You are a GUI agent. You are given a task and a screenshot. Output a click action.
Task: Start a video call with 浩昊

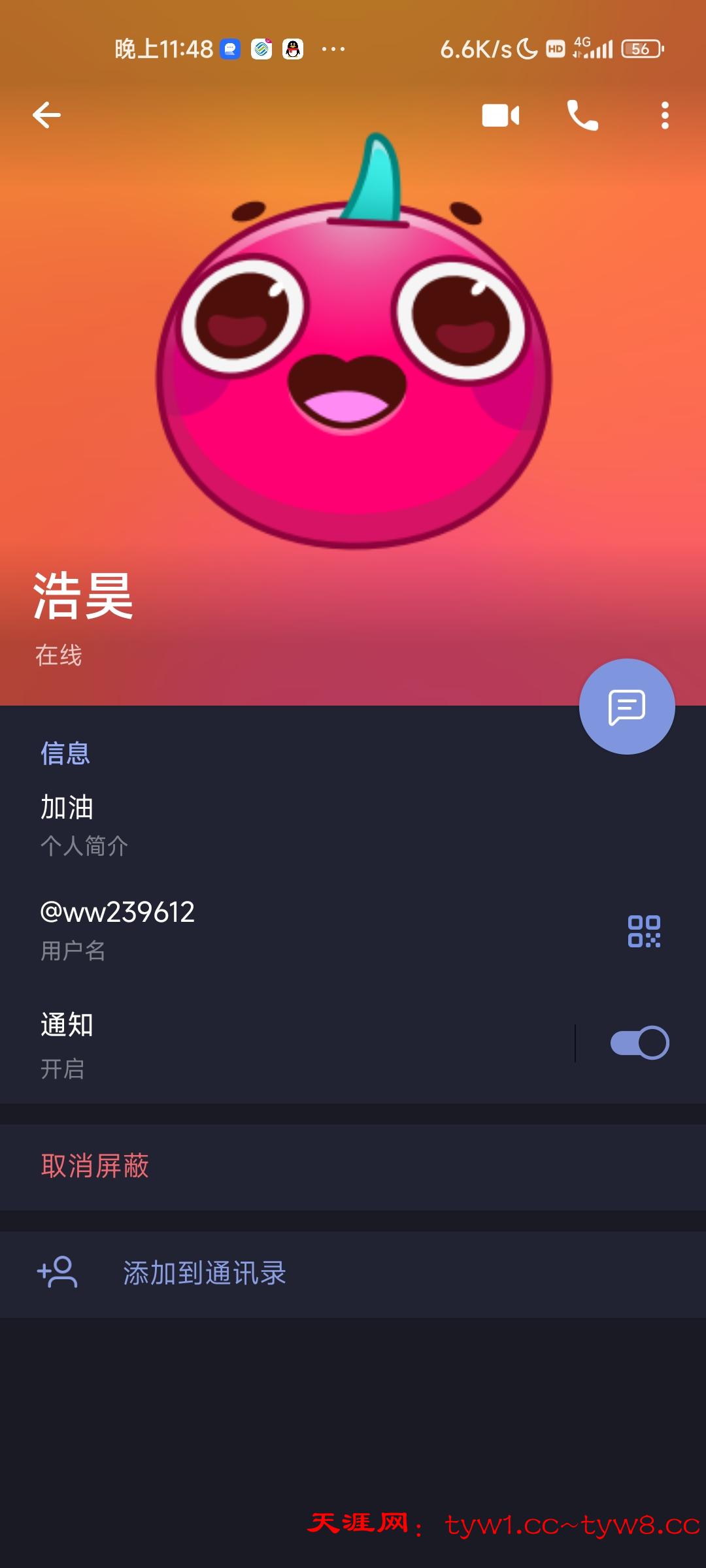coord(500,115)
